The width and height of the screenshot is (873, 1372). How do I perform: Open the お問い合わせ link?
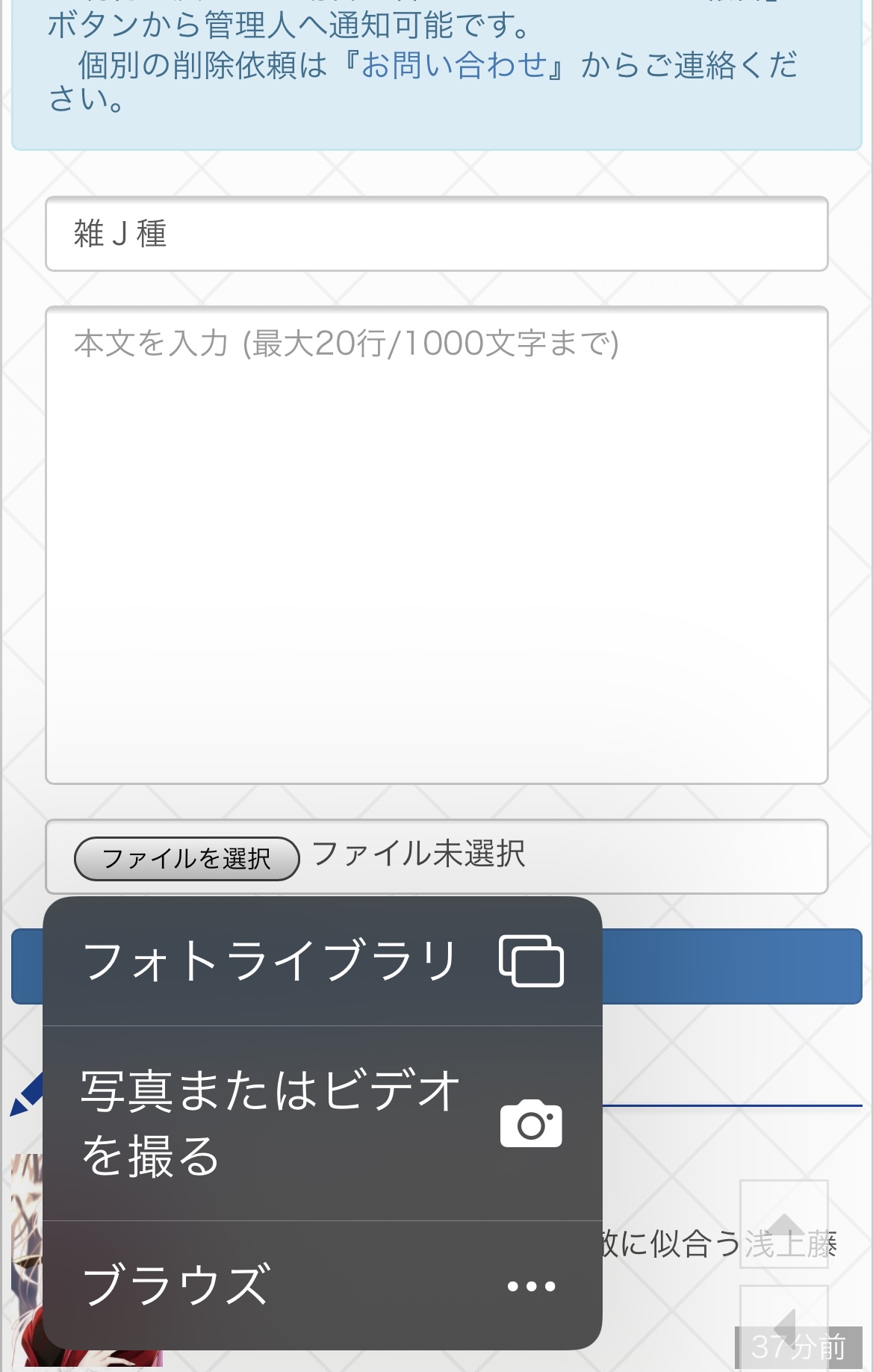(454, 66)
